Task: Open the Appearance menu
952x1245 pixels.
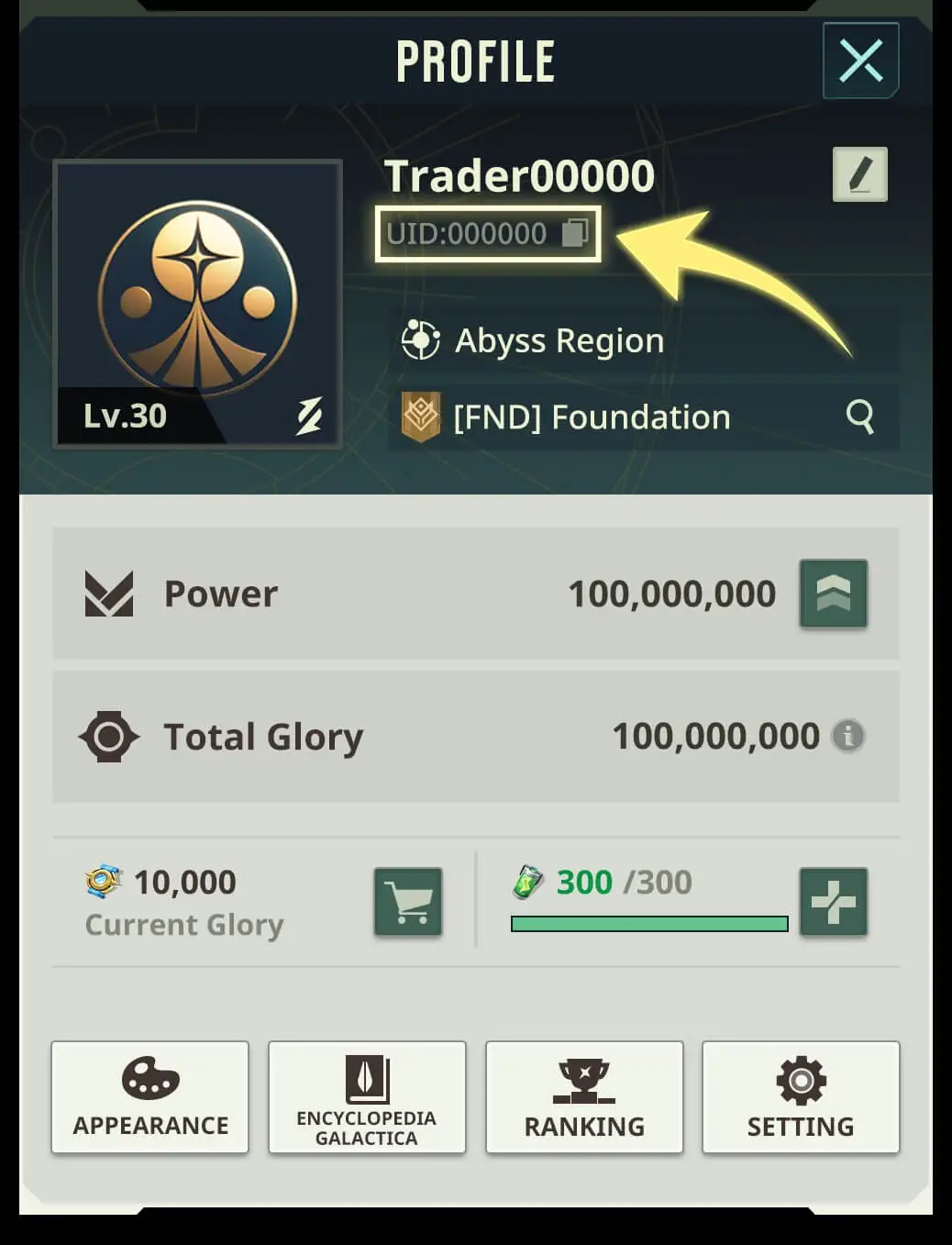Action: point(150,1097)
